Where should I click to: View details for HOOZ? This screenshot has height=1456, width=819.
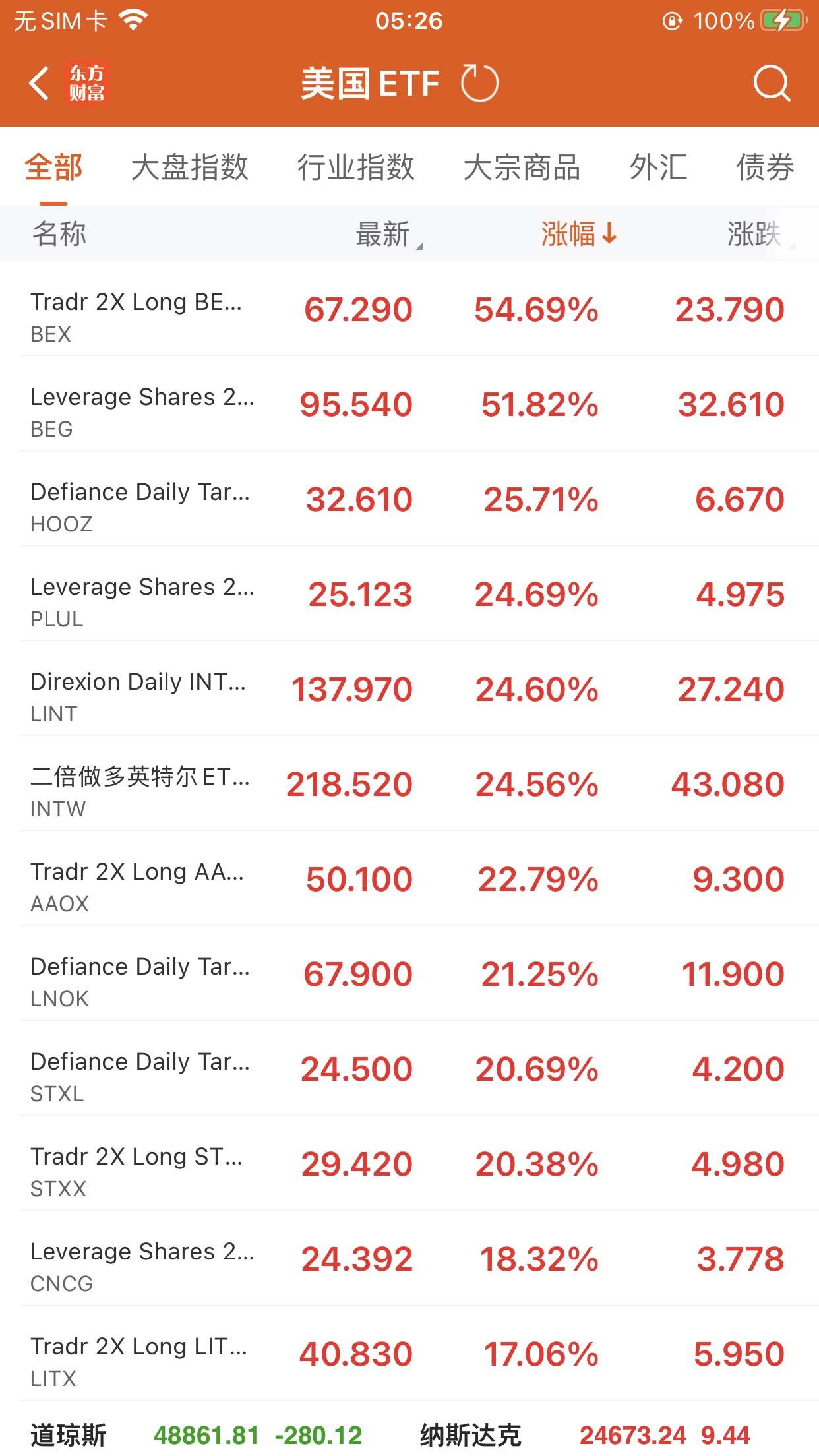click(x=409, y=500)
